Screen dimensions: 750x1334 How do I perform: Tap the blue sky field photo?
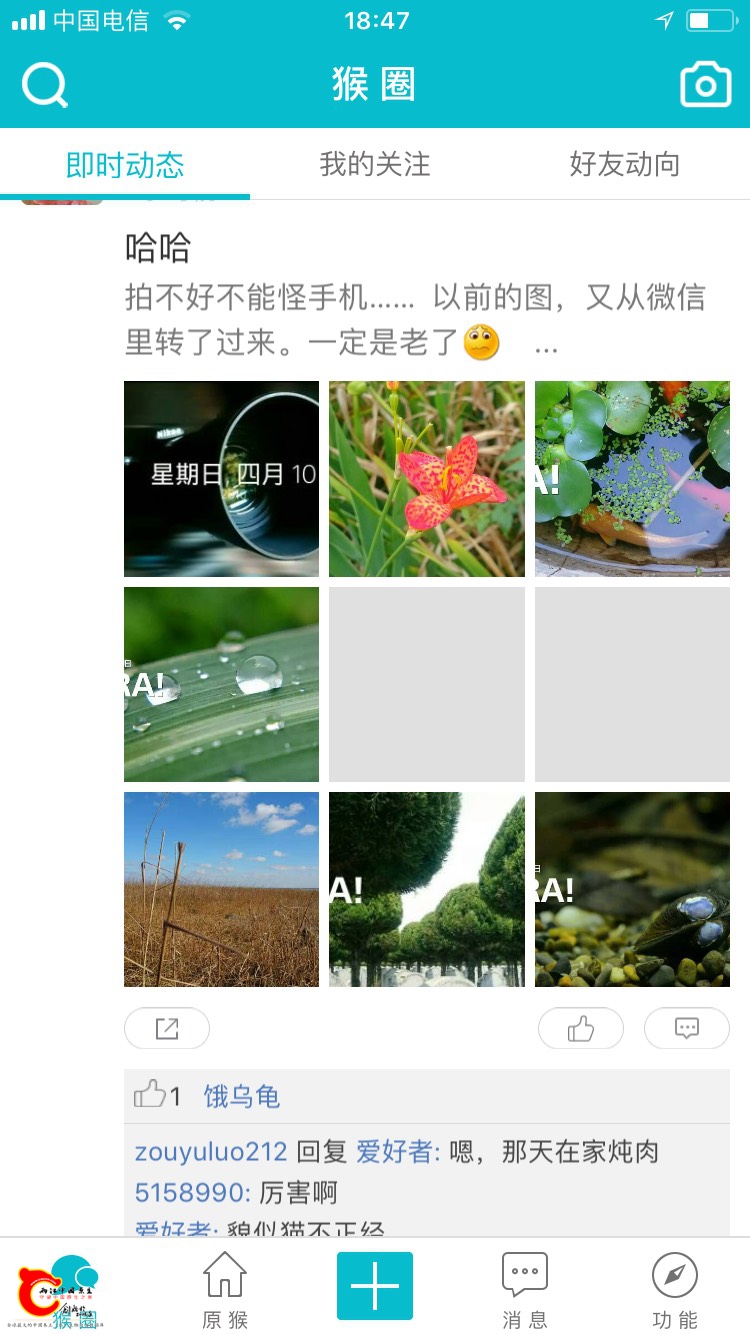tap(220, 889)
